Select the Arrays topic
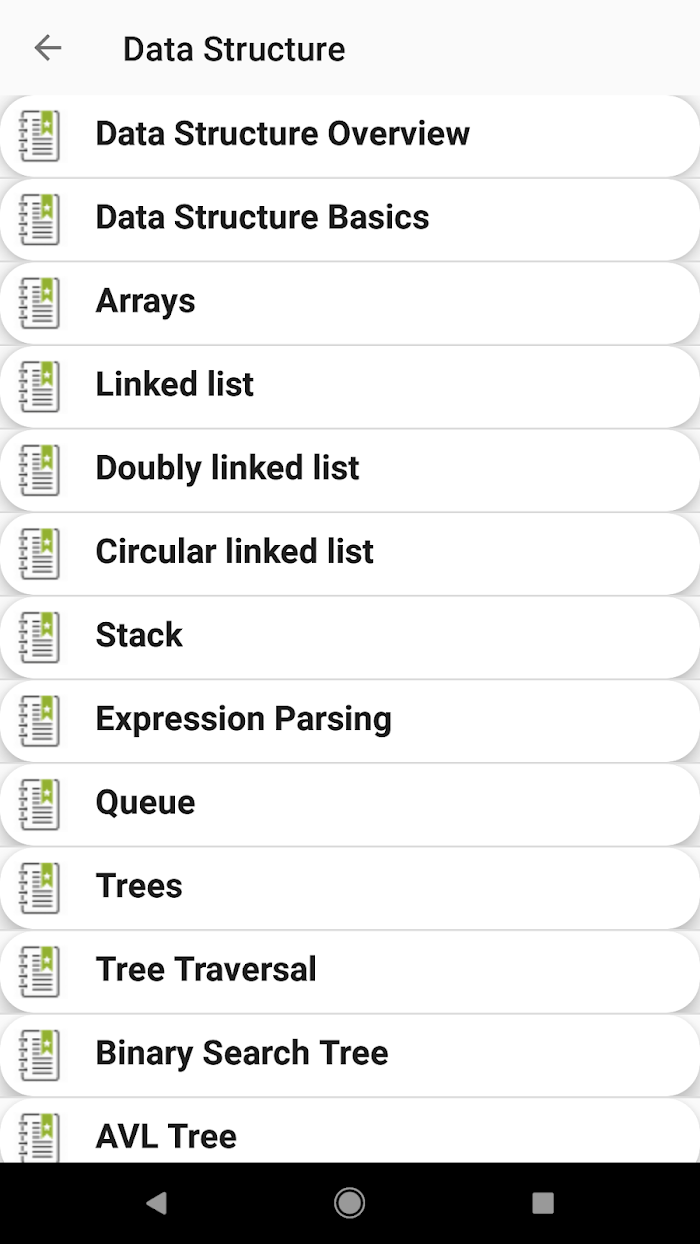 pos(350,303)
